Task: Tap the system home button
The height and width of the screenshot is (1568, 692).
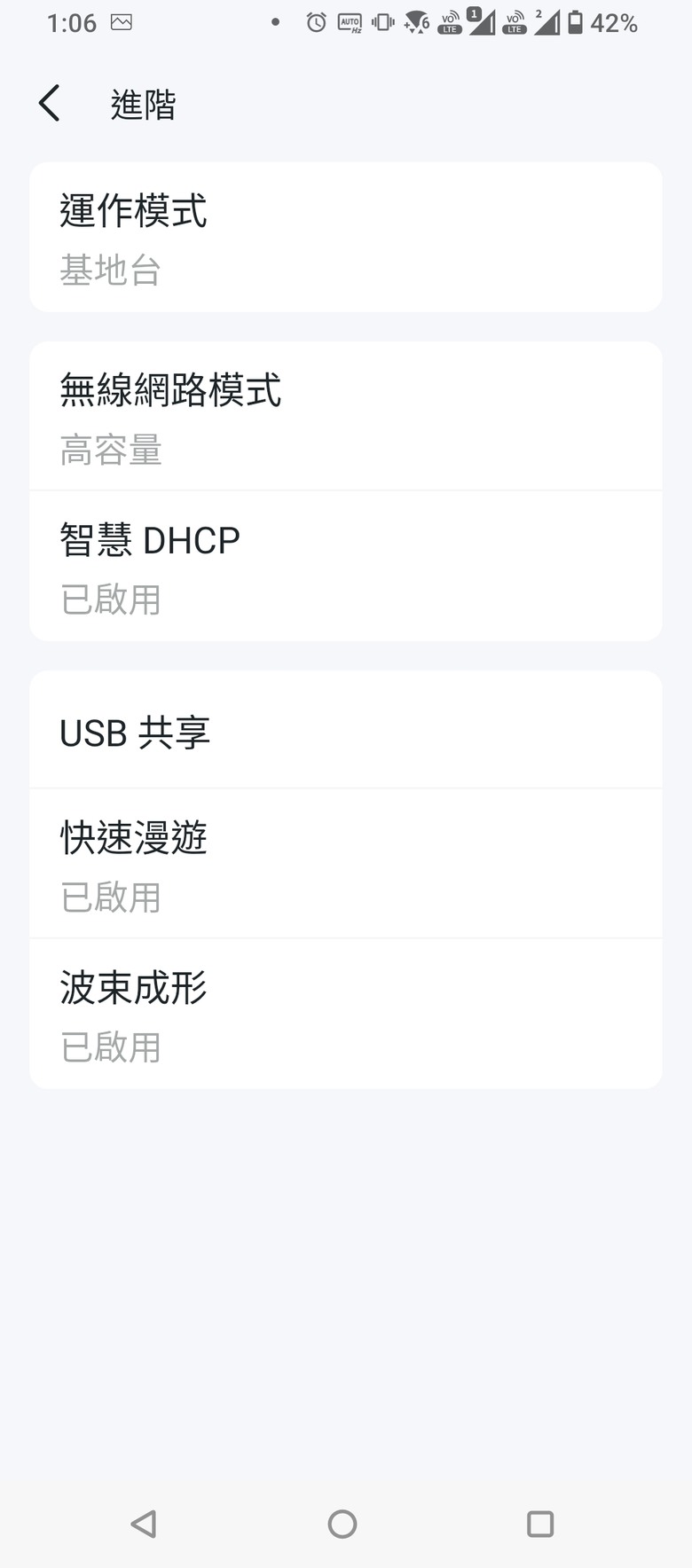Action: (x=342, y=1524)
